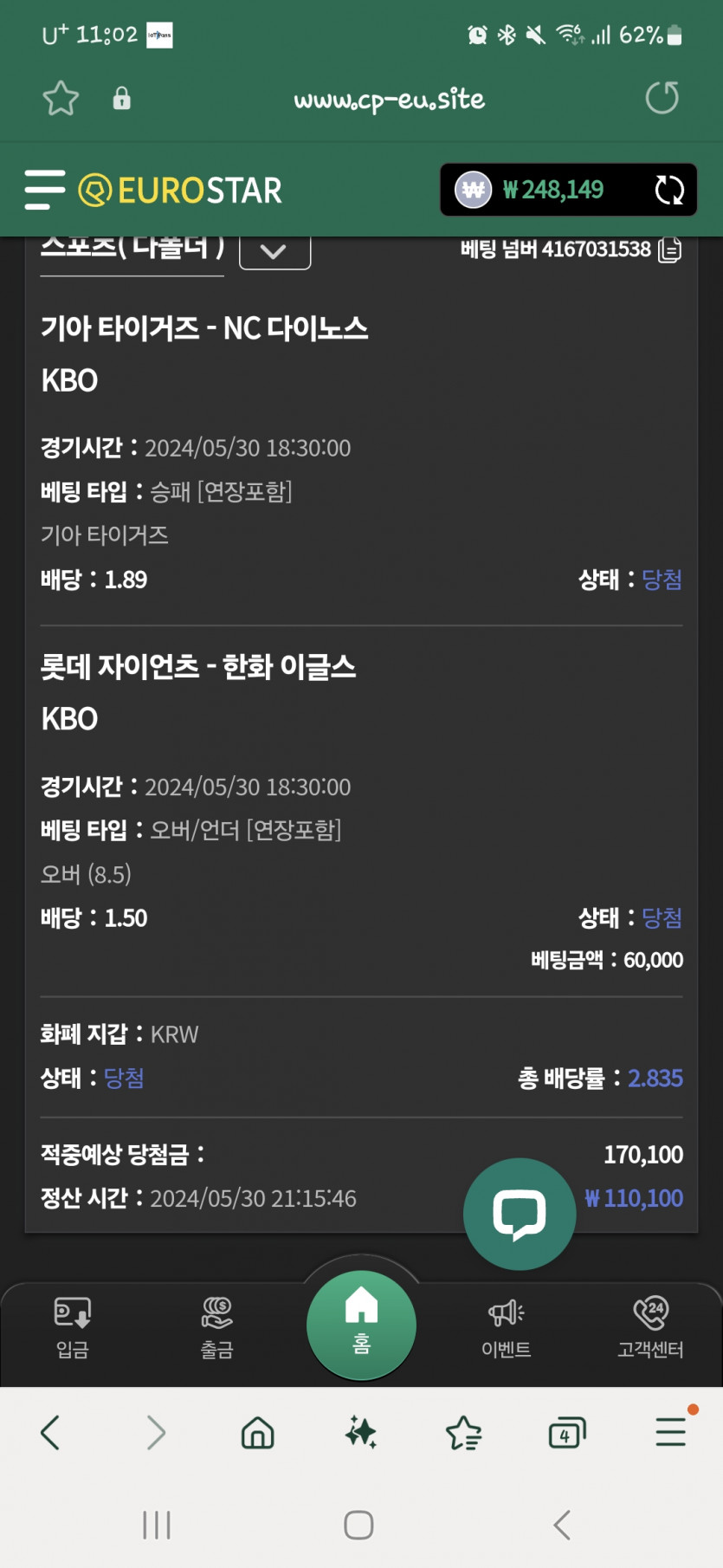Expand the 스포츠 dropdown chevron
This screenshot has height=1568, width=723.
[274, 251]
